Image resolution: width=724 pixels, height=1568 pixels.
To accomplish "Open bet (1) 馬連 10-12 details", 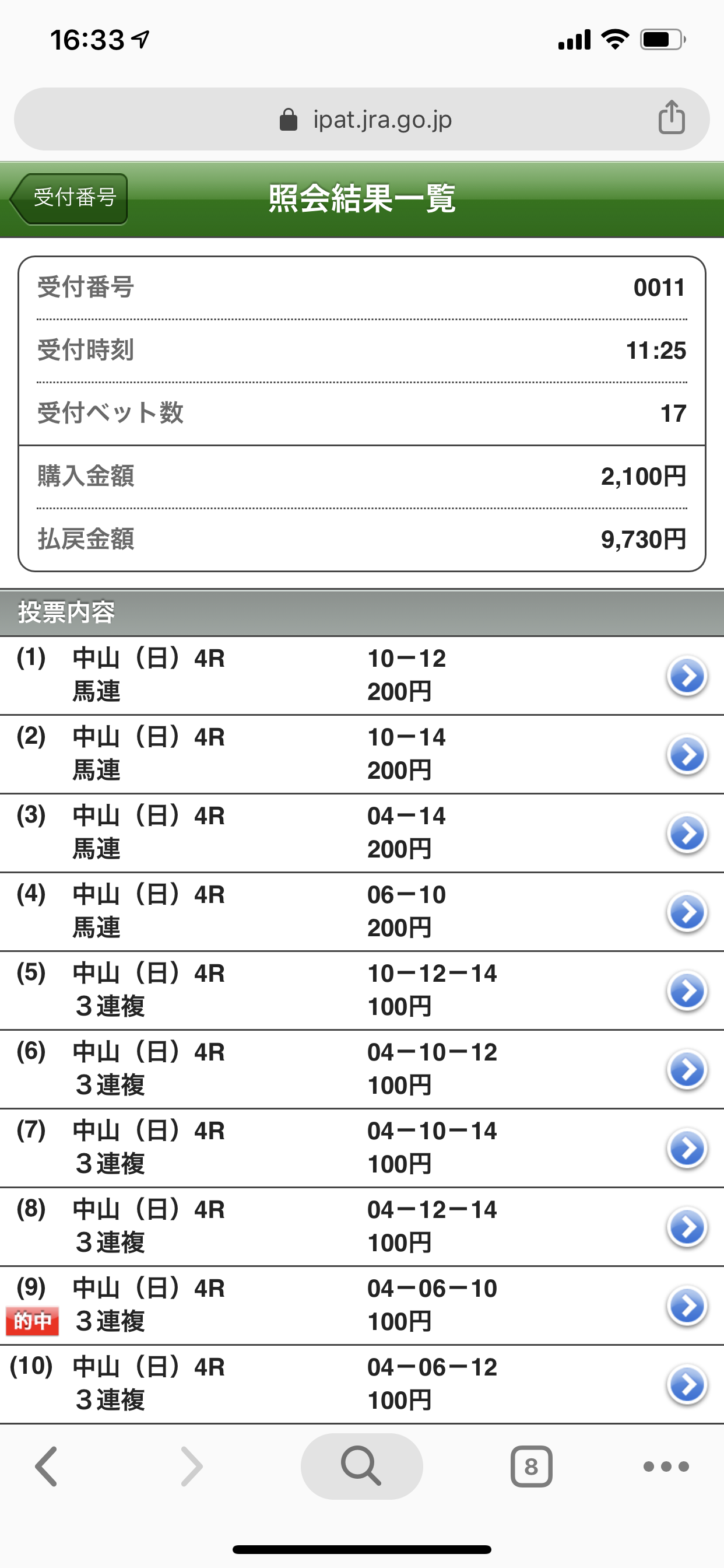I will point(361,675).
